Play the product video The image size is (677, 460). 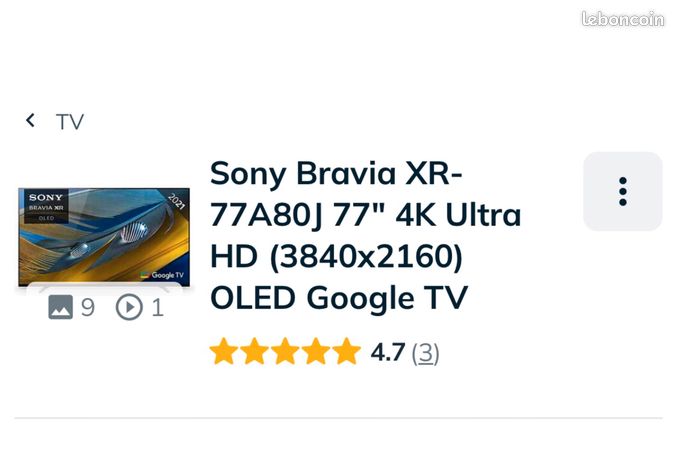click(139, 307)
